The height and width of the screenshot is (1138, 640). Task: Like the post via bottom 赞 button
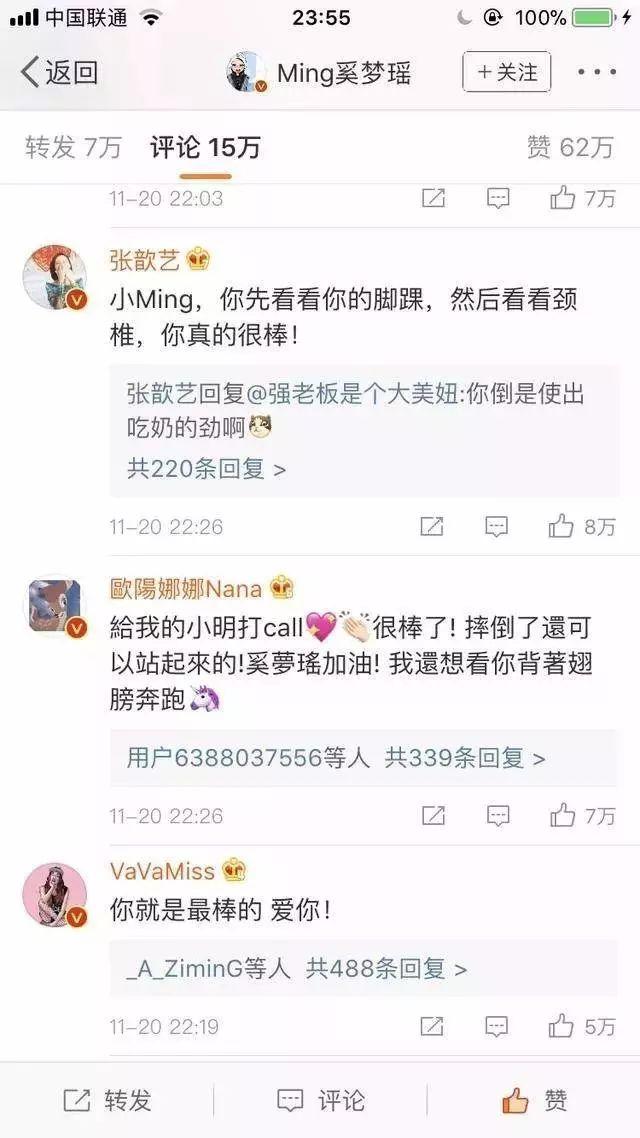534,1101
